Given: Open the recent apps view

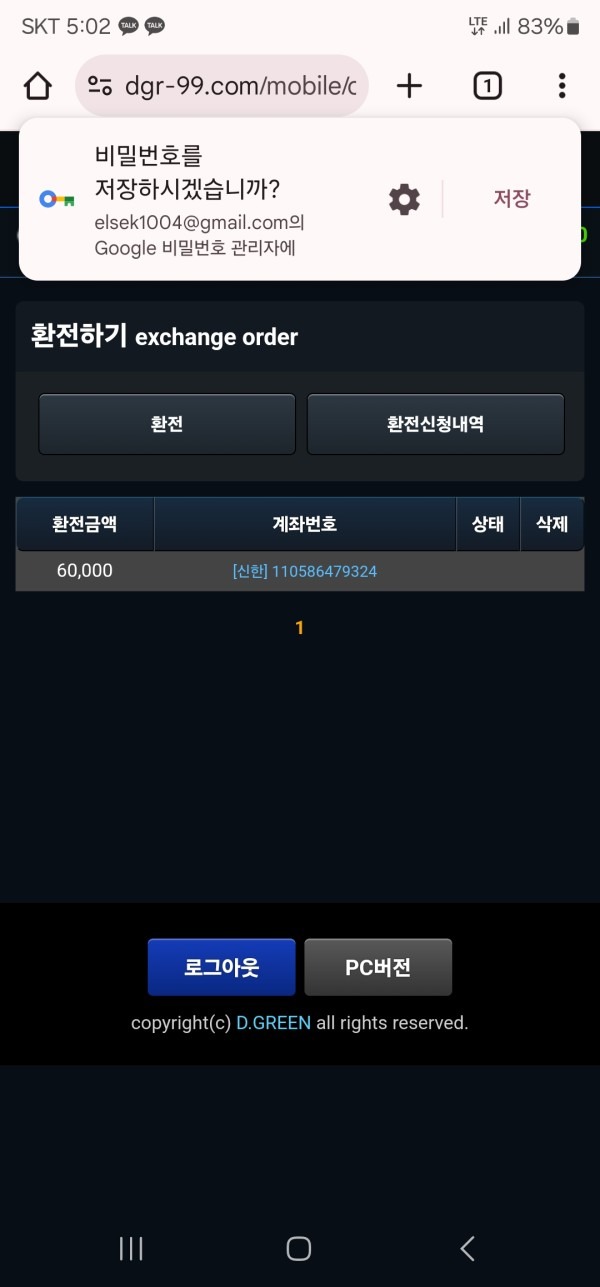Looking at the screenshot, I should click(x=131, y=1247).
